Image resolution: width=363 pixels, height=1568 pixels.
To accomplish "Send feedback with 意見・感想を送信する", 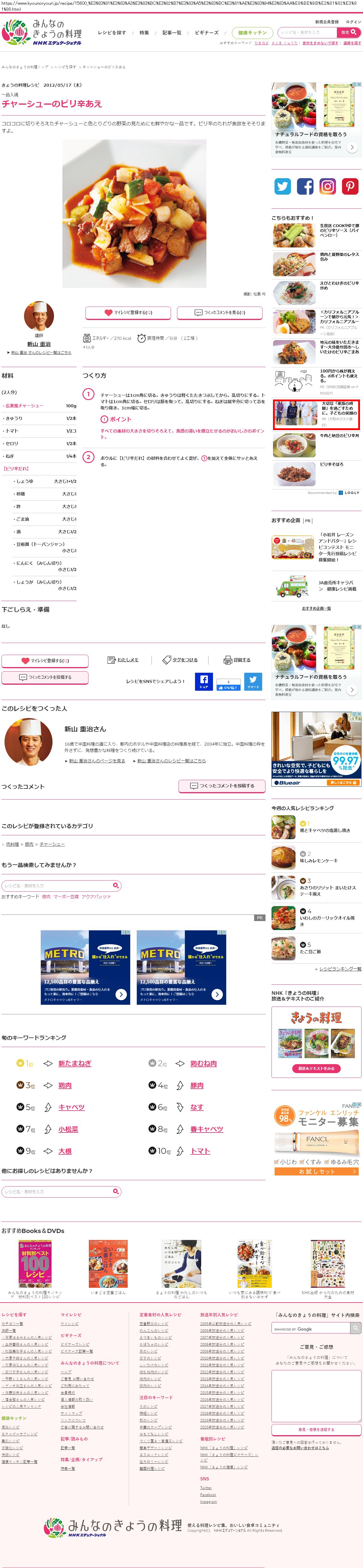I will point(316,1430).
